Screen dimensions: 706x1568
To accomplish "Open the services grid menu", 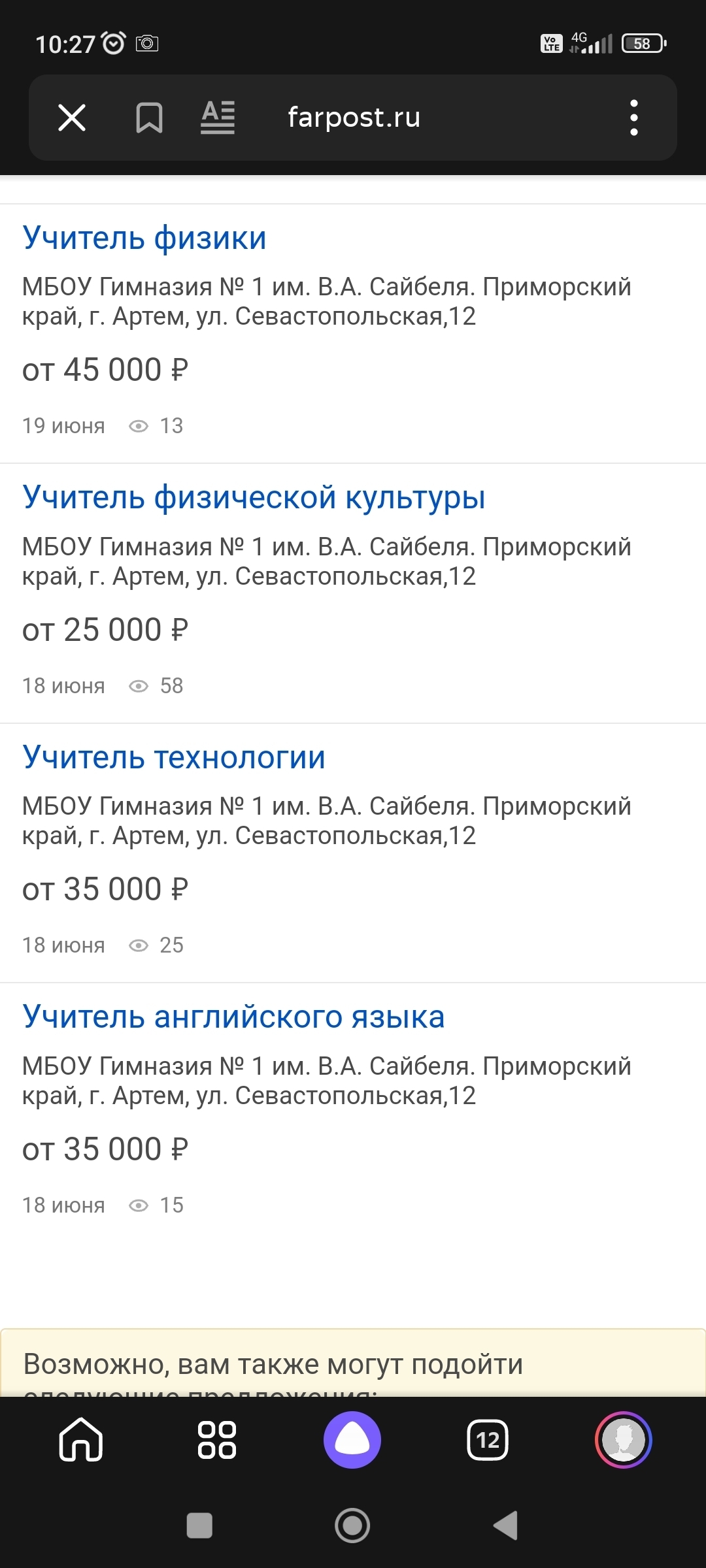I will [x=217, y=1440].
